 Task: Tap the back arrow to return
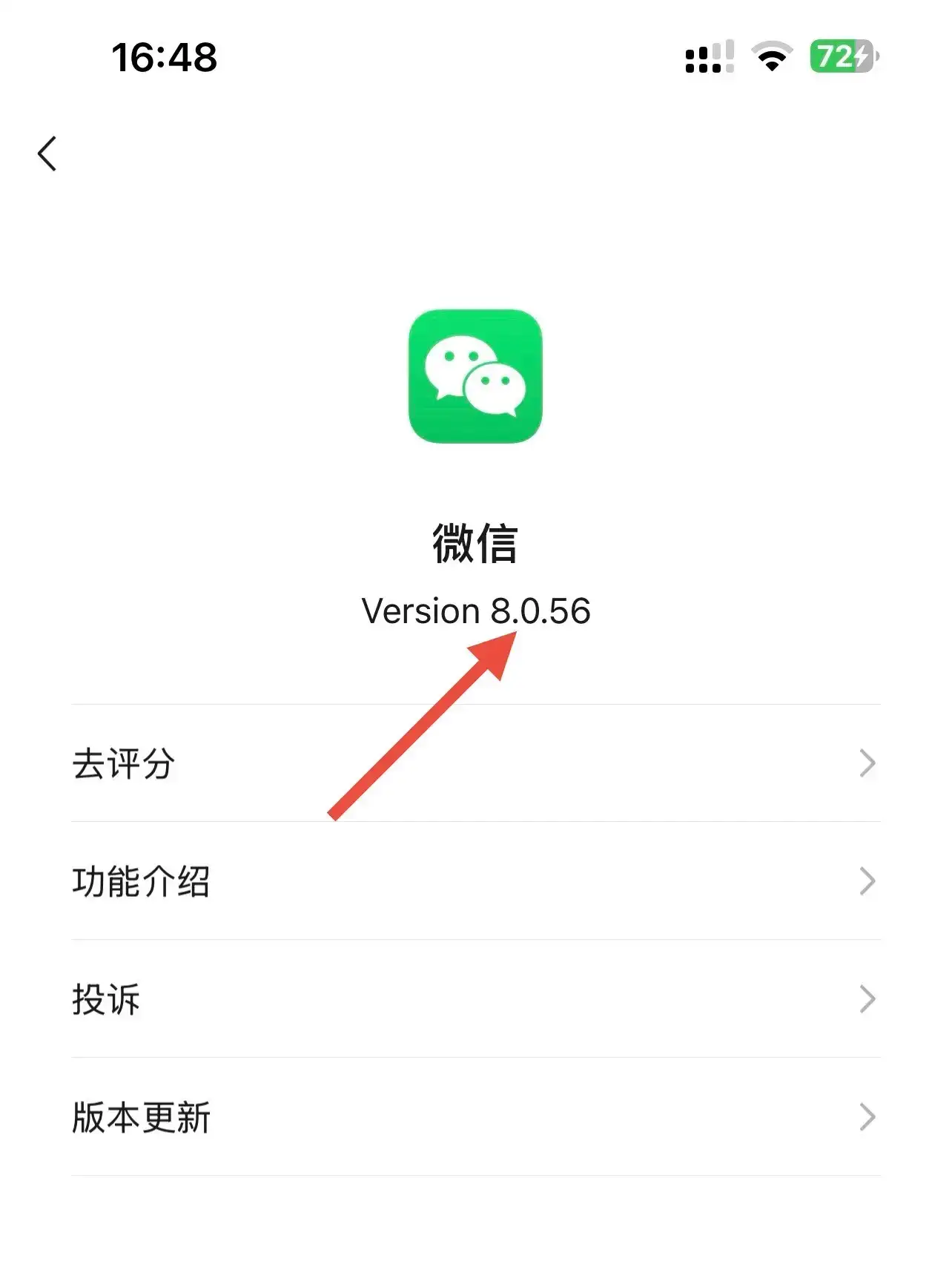47,154
